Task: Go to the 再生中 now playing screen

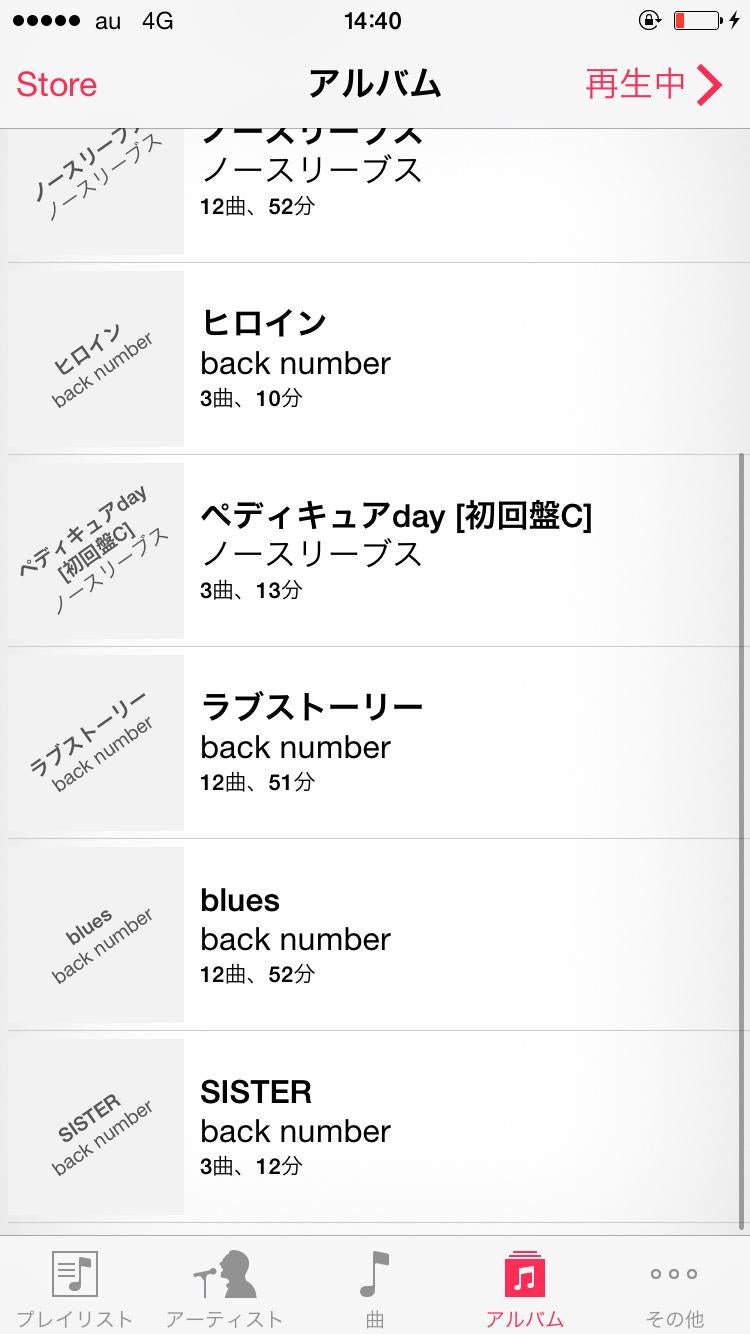Action: pyautogui.click(x=653, y=85)
